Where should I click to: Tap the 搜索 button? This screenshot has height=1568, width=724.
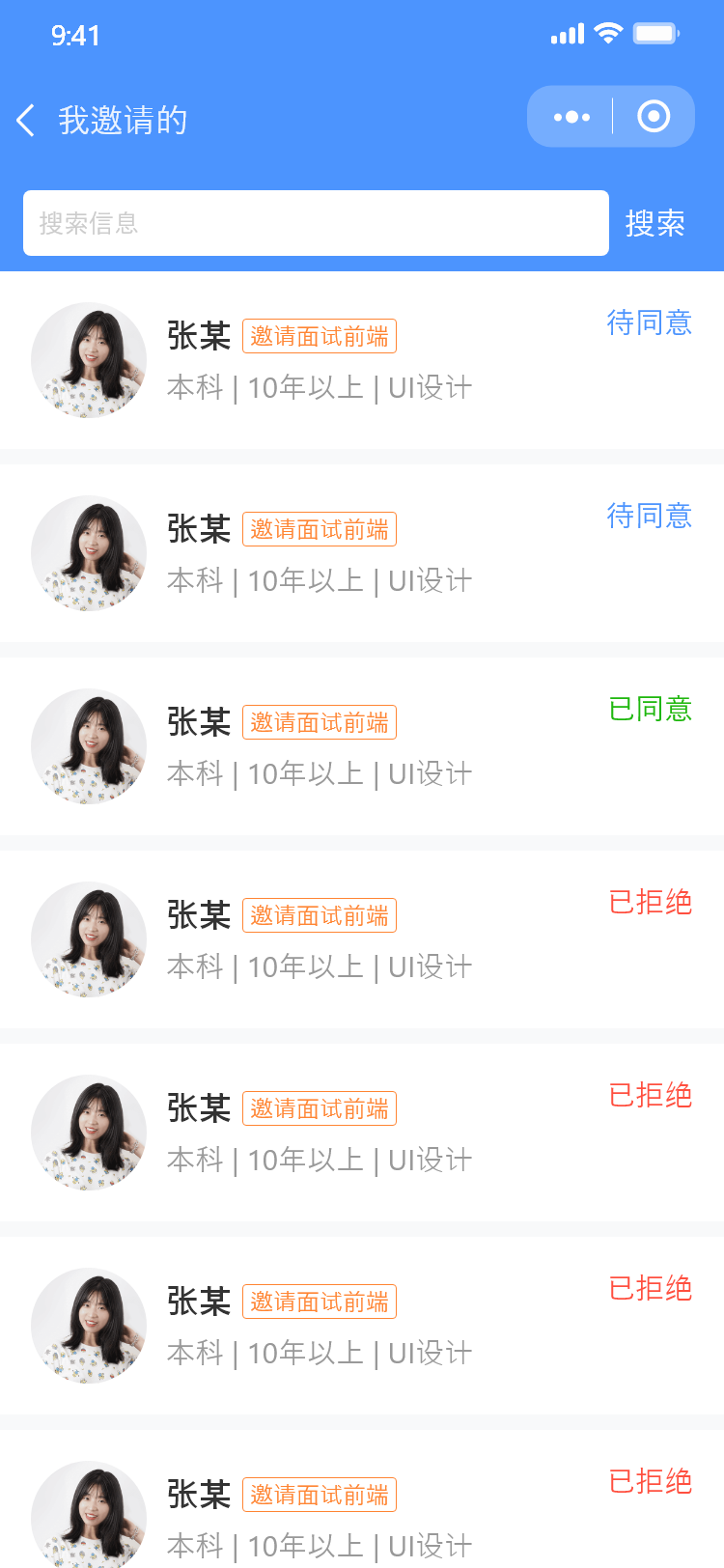point(654,223)
